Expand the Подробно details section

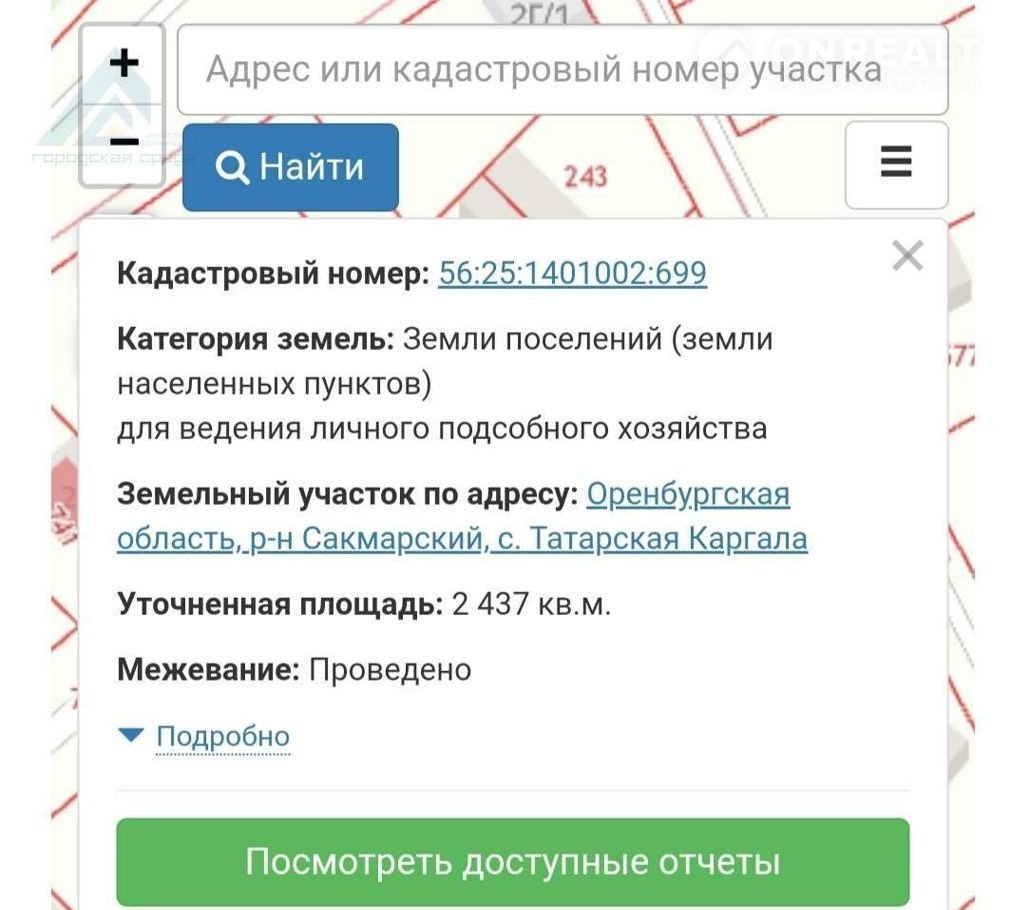(222, 736)
